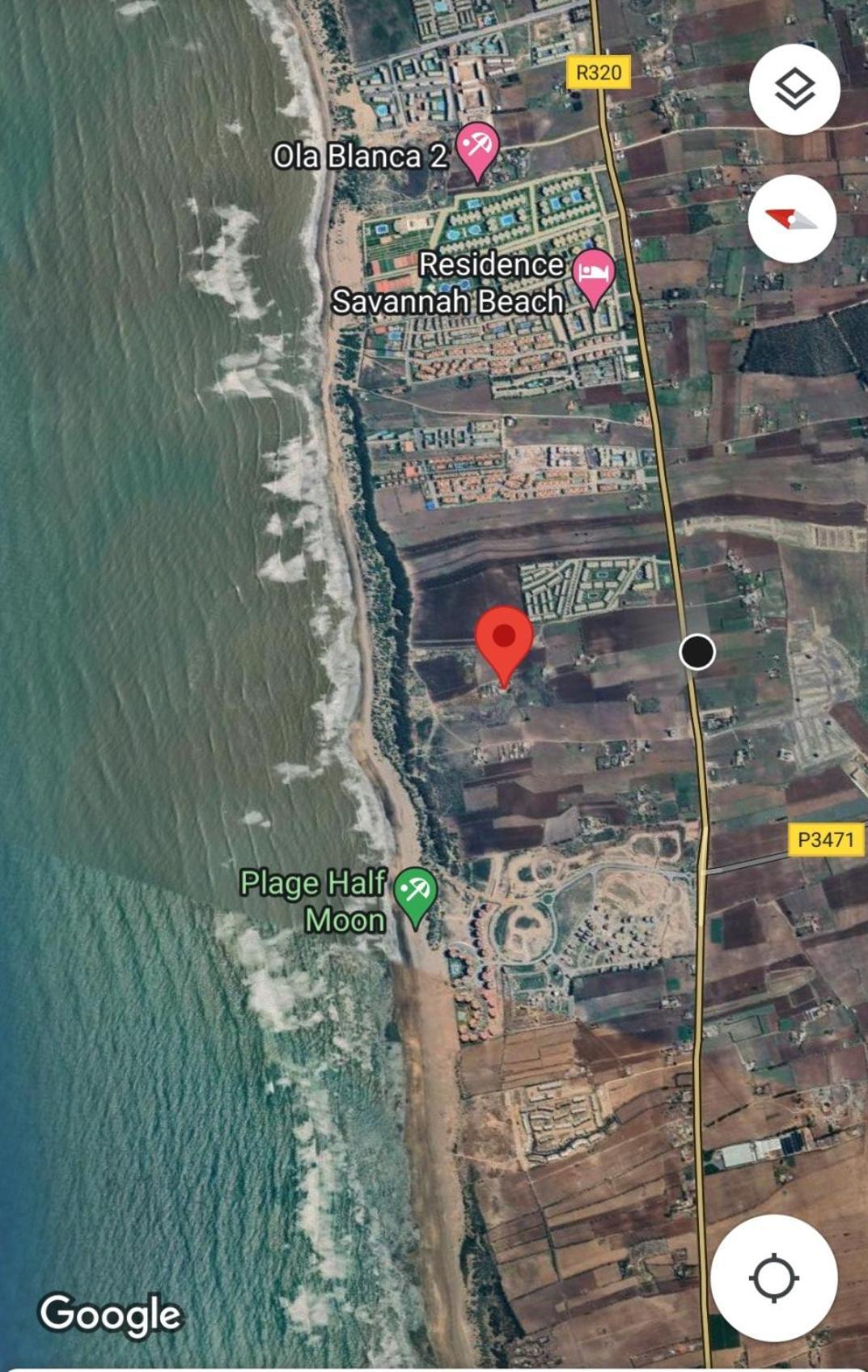The width and height of the screenshot is (868, 1372).
Task: Open the Ola Blanca 2 place marker
Action: [476, 146]
